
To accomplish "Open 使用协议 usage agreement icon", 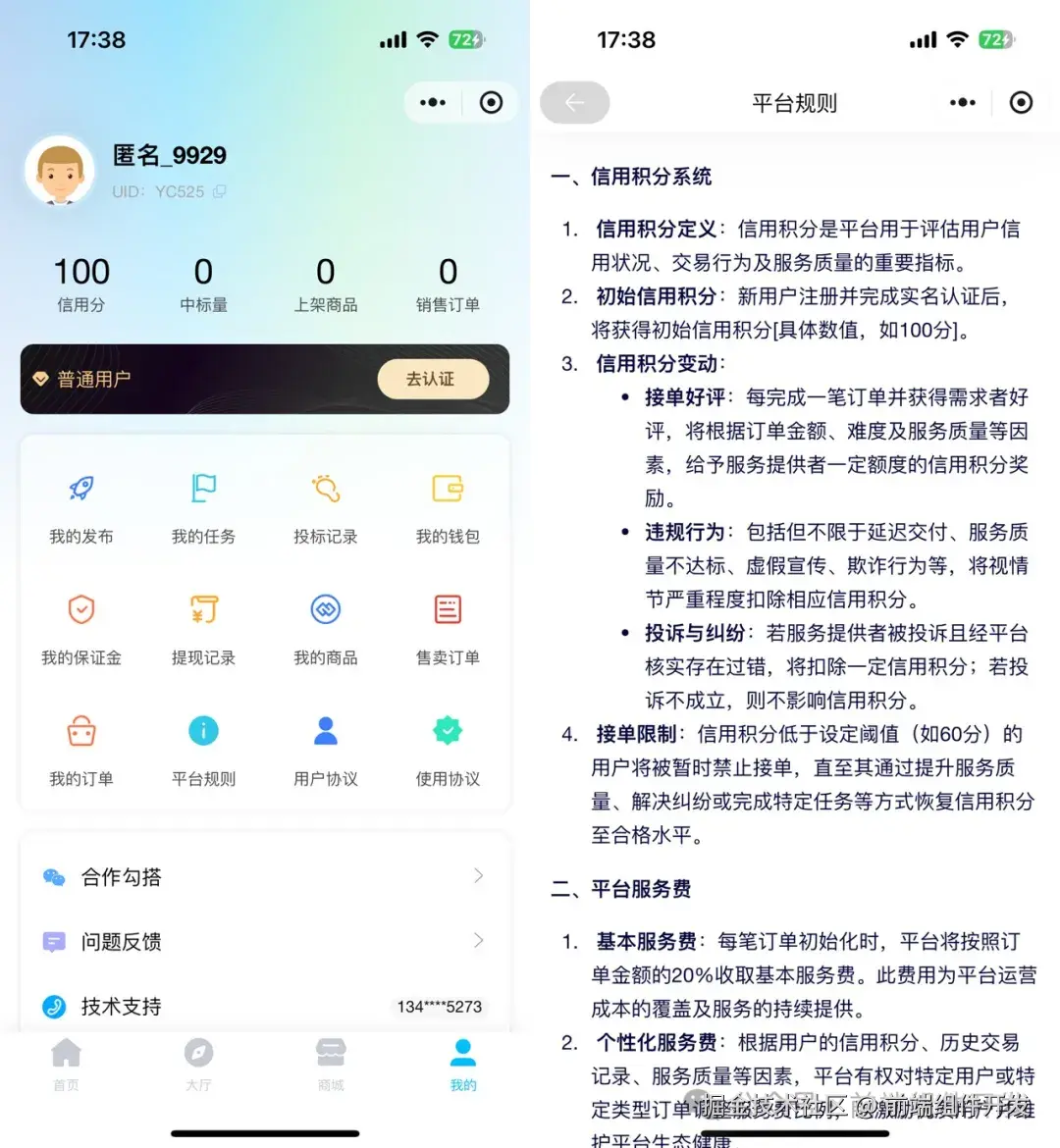I will 447,731.
